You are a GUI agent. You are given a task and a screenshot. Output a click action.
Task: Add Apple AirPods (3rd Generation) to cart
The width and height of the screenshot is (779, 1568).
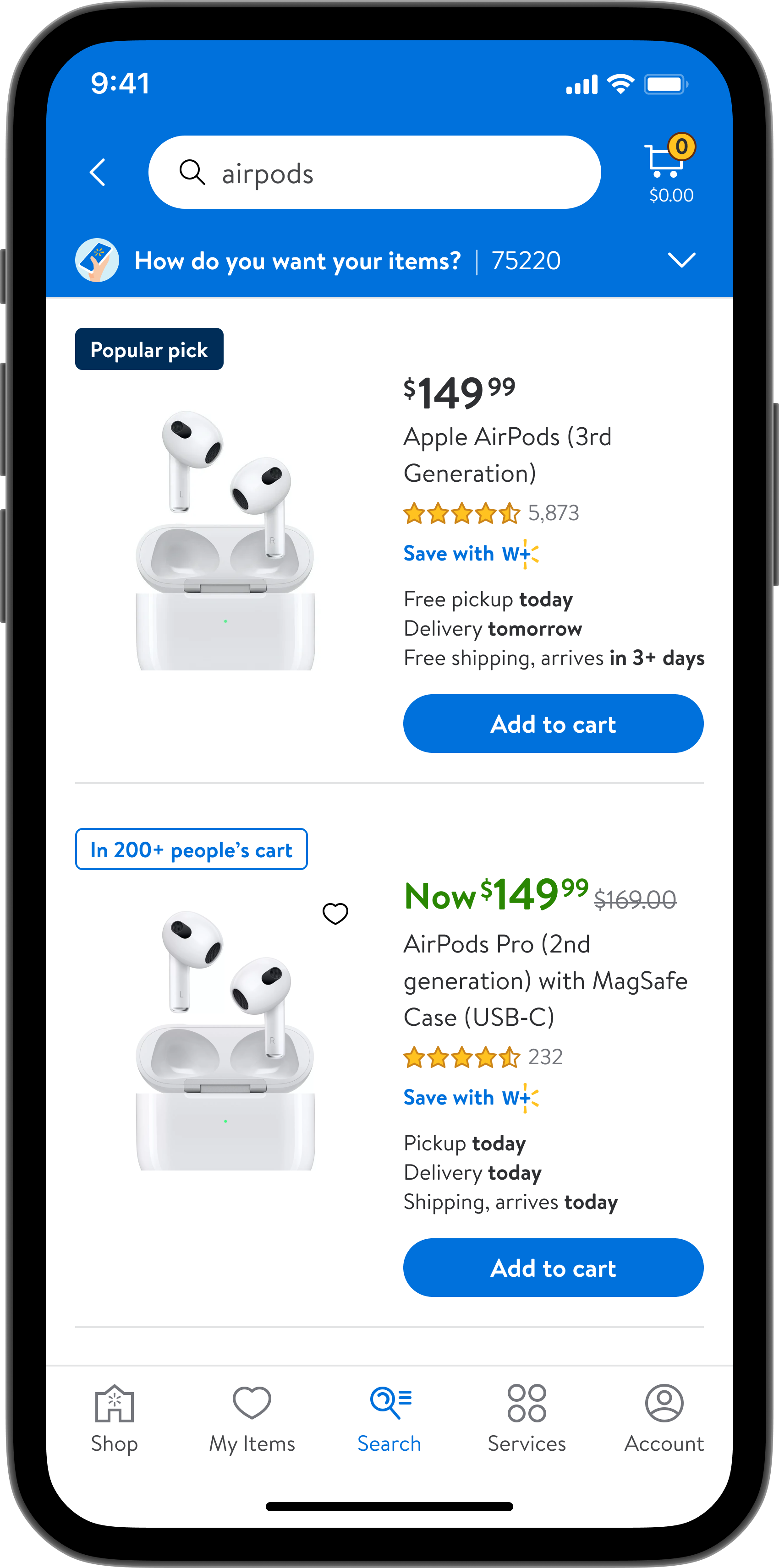(553, 724)
